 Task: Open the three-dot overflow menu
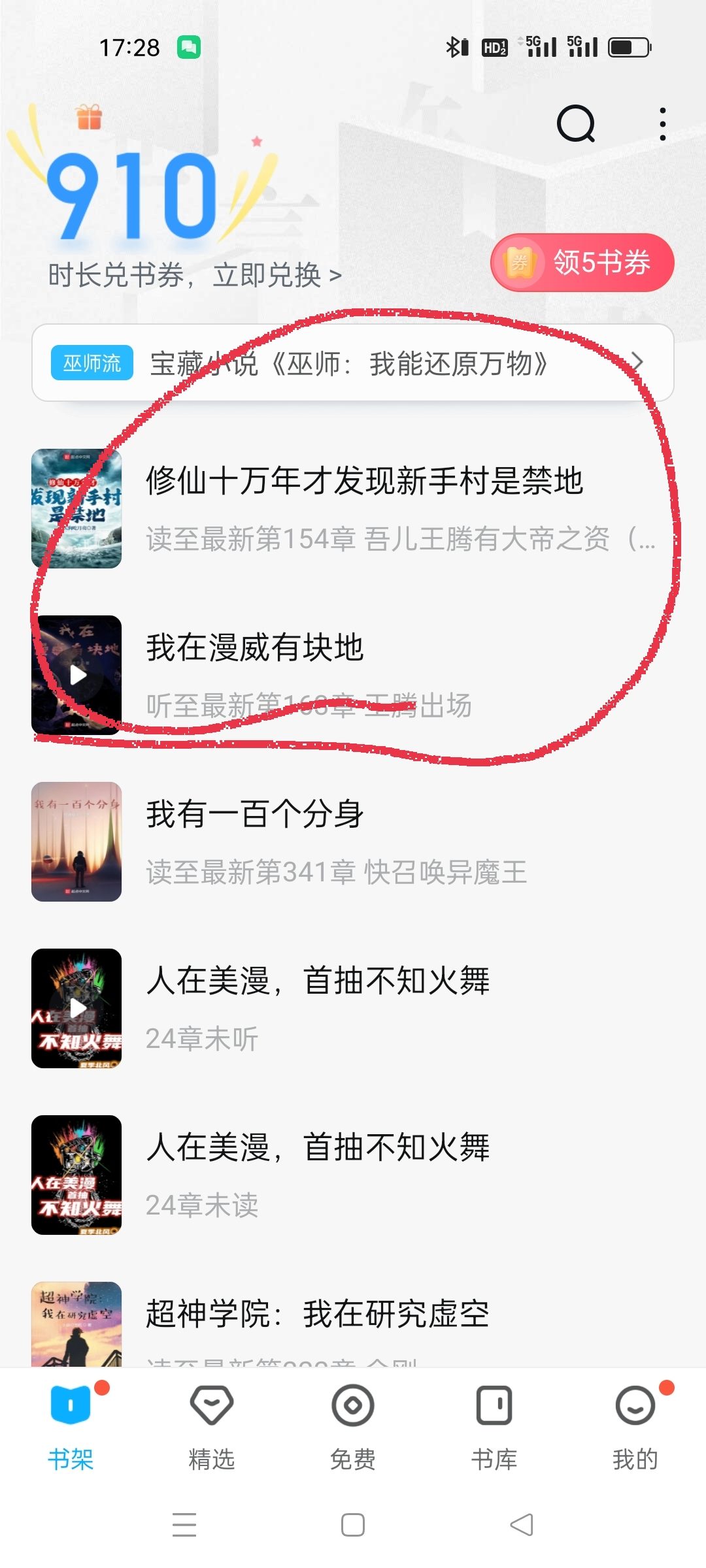662,124
